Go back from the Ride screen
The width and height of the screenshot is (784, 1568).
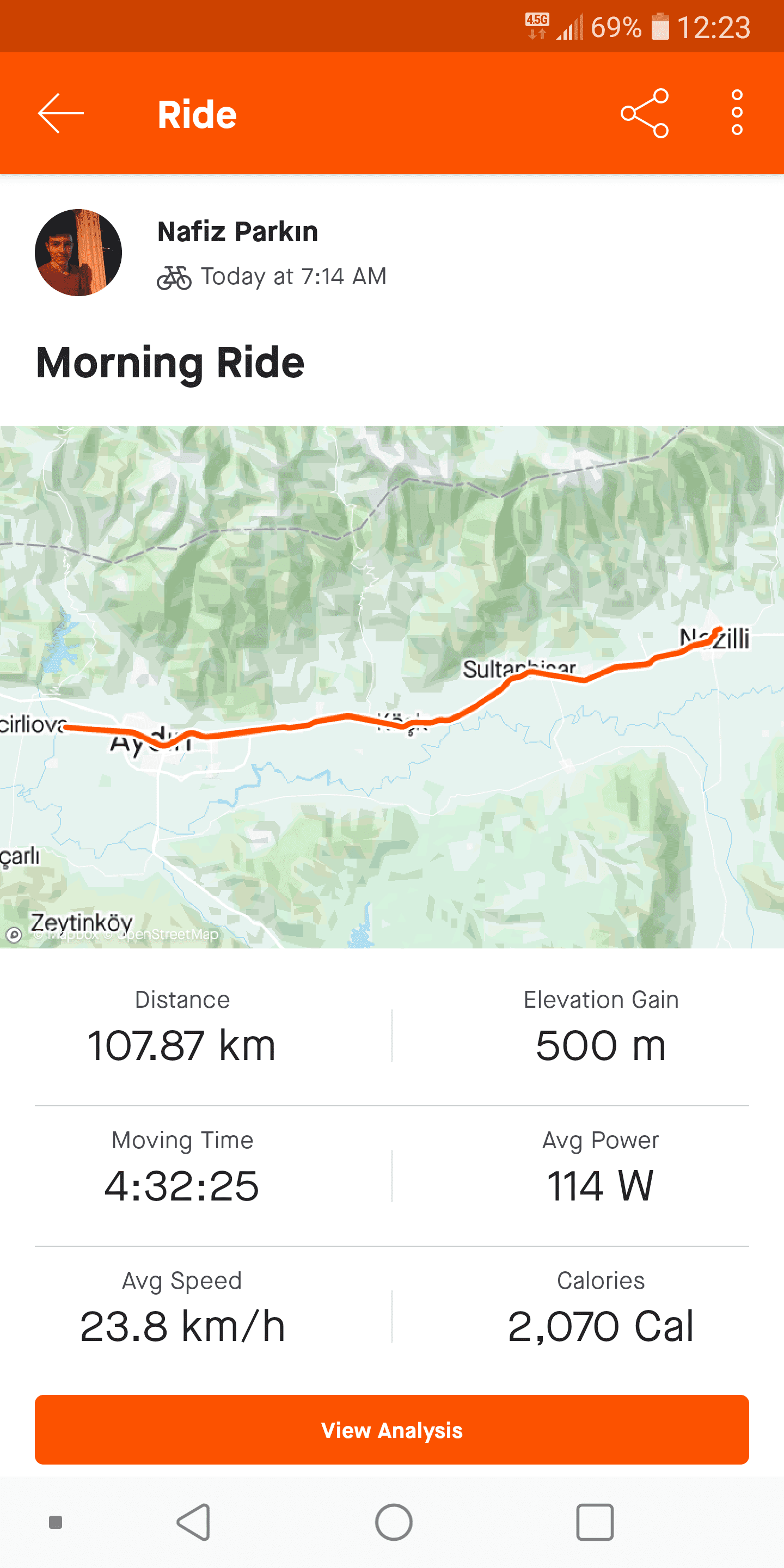[61, 113]
